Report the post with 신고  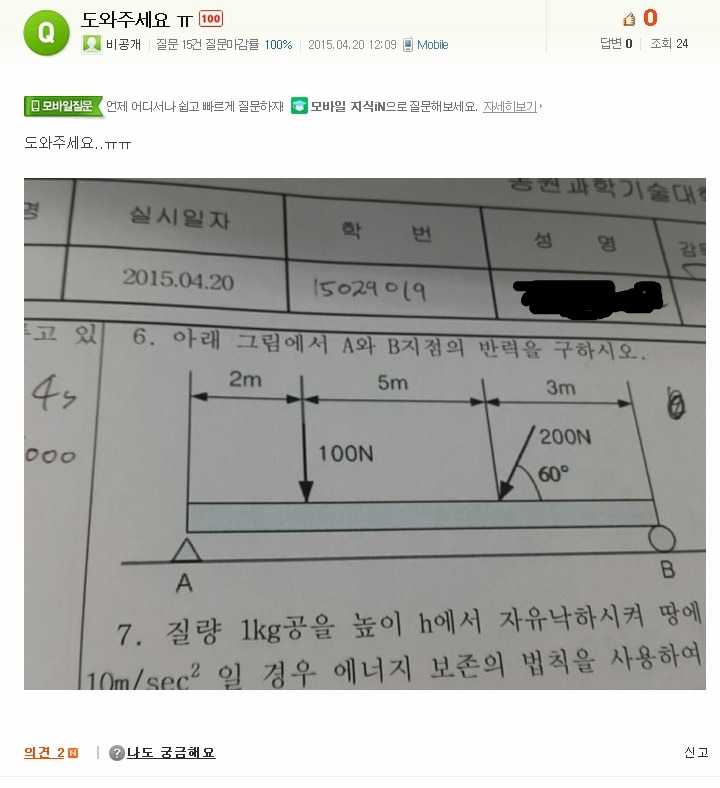point(696,753)
